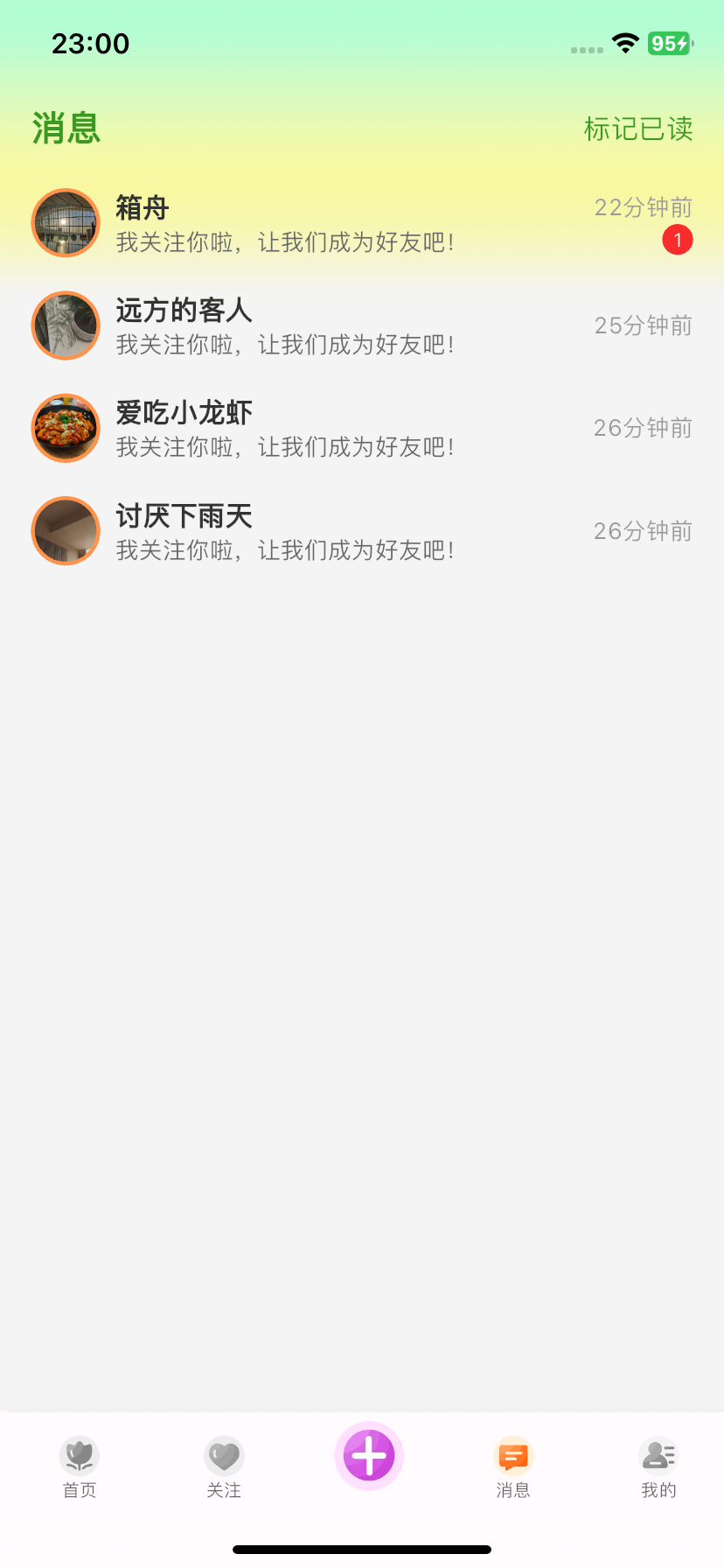Open 箱舟's avatar picture
The height and width of the screenshot is (1568, 724).
click(x=65, y=222)
